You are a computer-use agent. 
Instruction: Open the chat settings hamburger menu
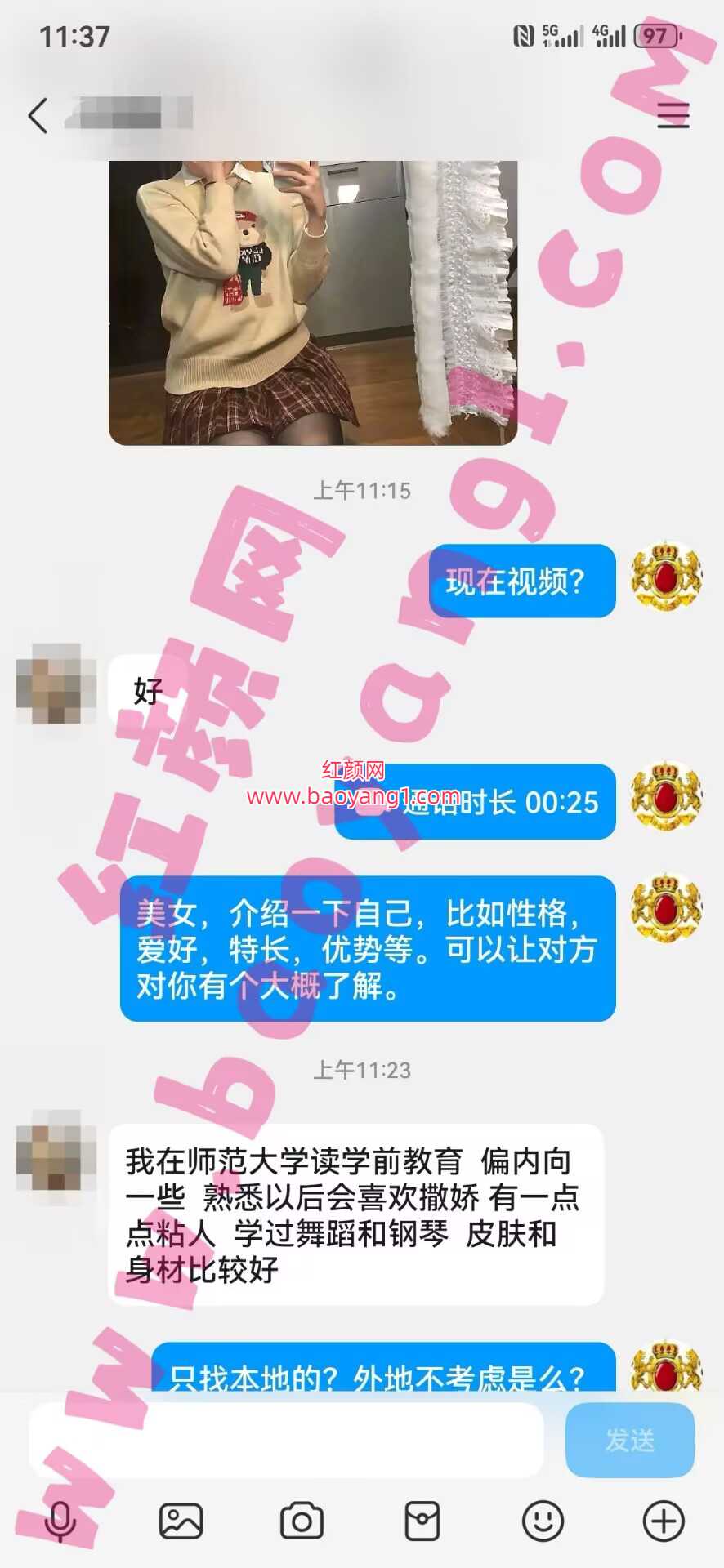point(673,115)
